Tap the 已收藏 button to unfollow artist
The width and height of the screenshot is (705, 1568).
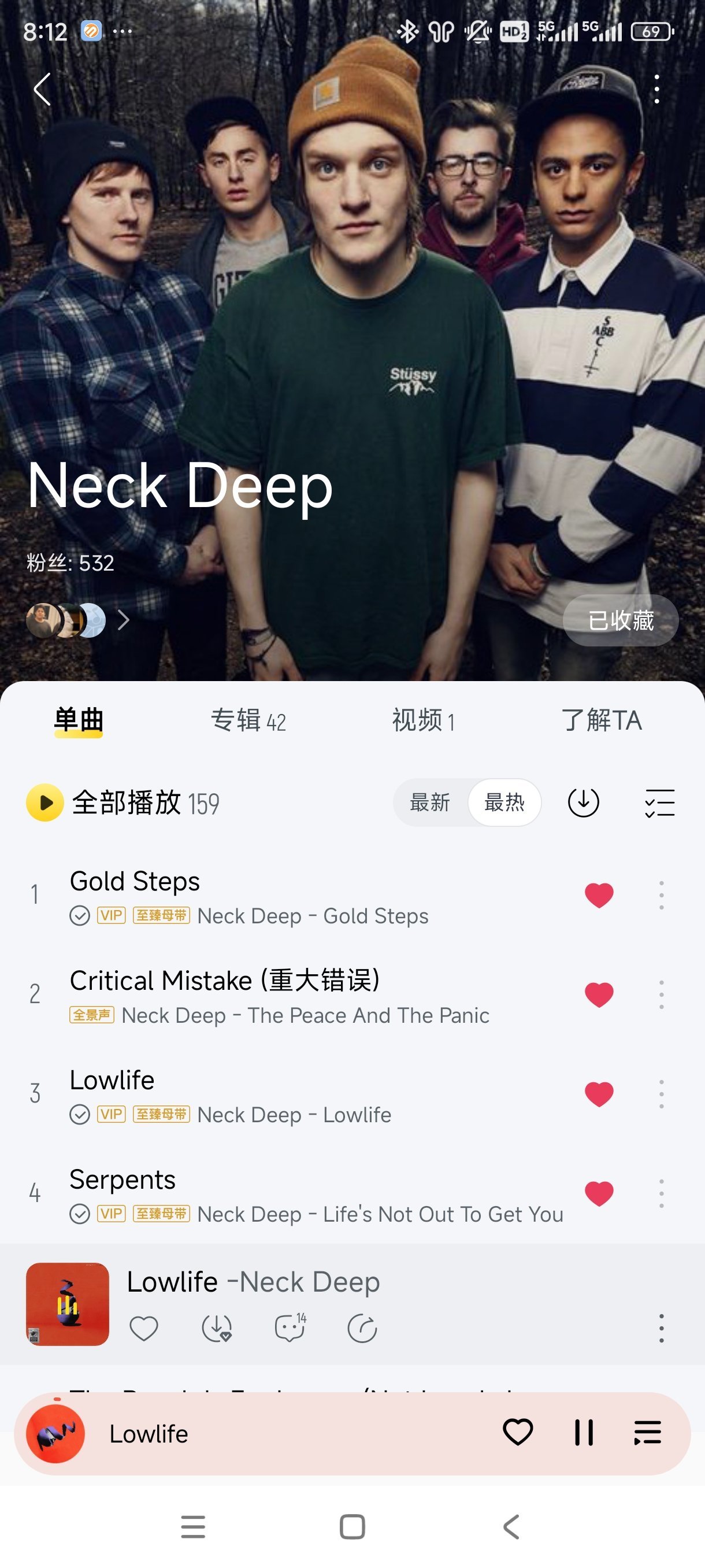point(620,620)
